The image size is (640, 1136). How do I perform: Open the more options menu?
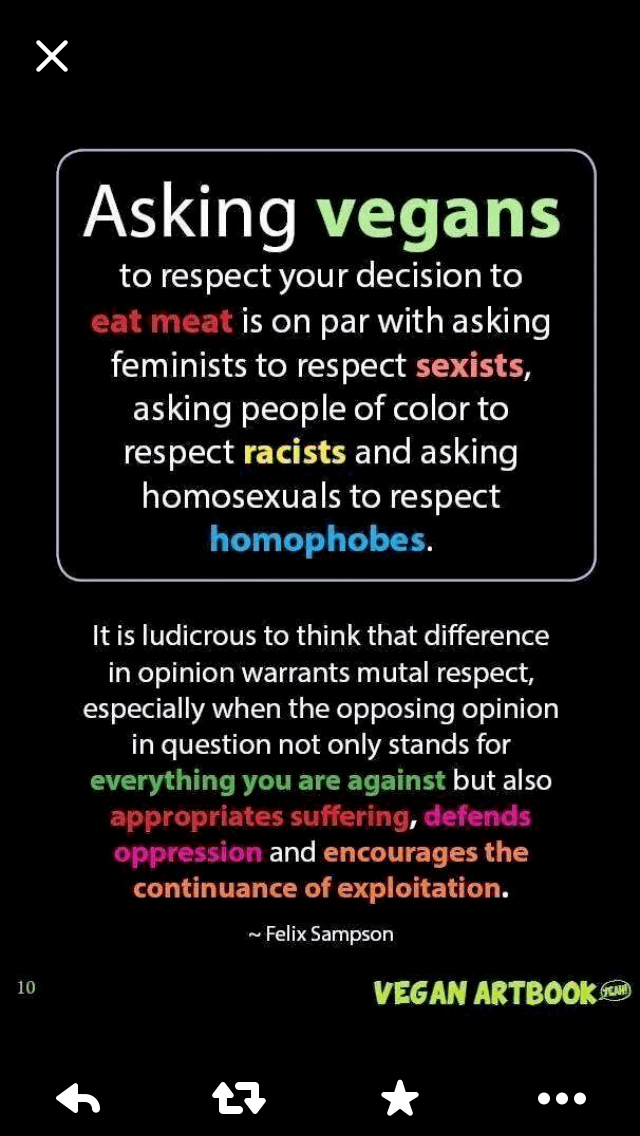click(x=561, y=1098)
